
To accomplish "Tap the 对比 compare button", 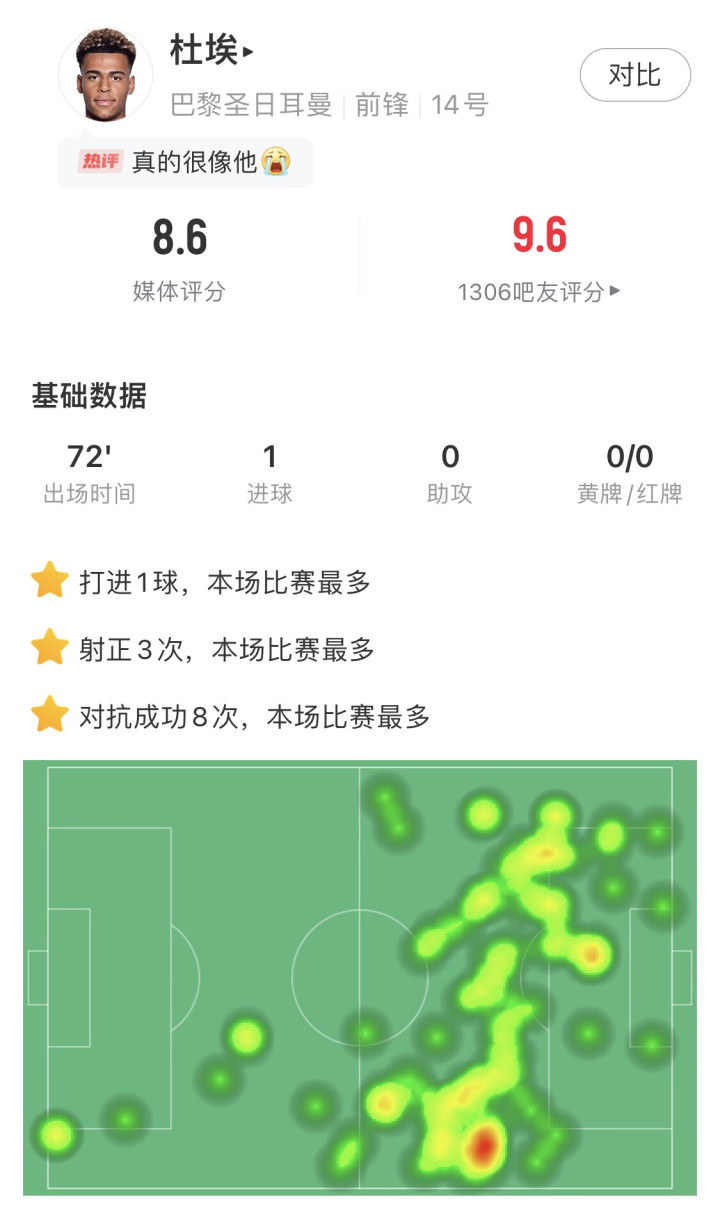I will point(635,75).
